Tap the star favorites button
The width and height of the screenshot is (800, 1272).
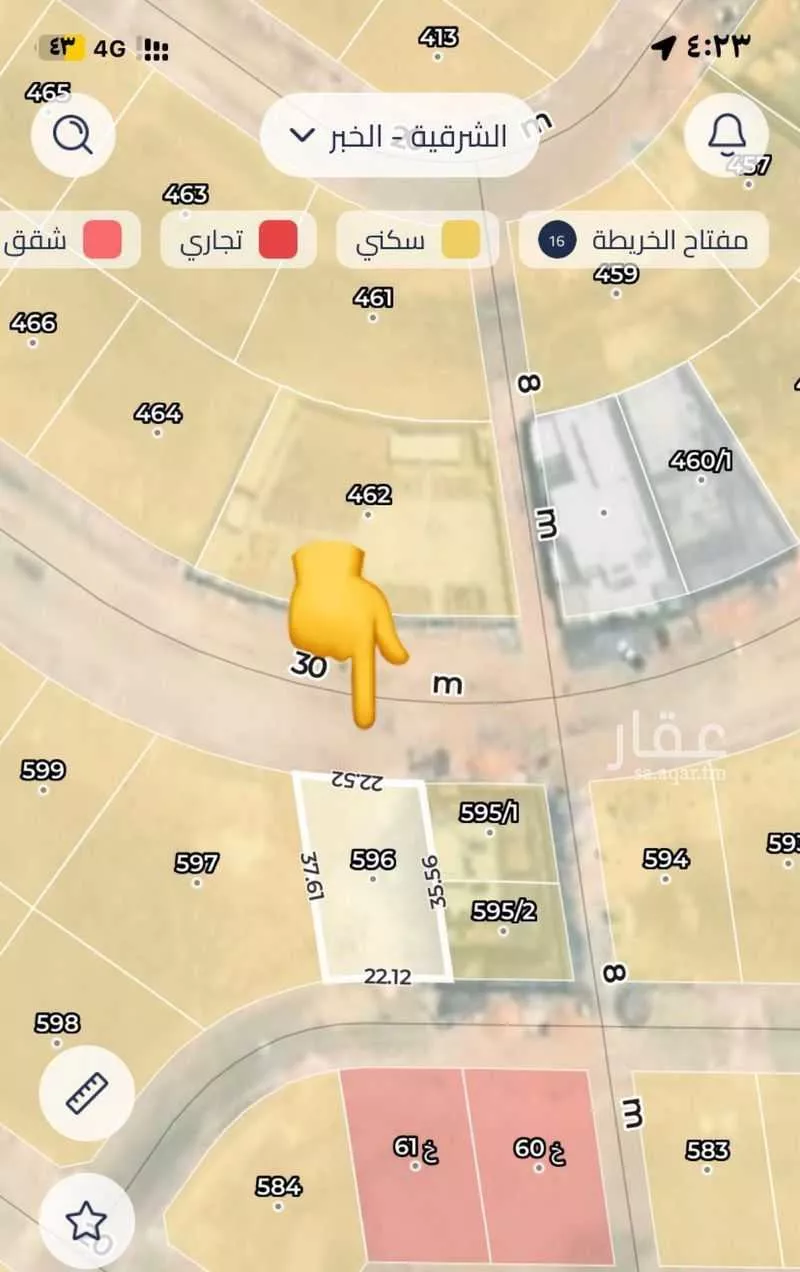coord(87,1220)
